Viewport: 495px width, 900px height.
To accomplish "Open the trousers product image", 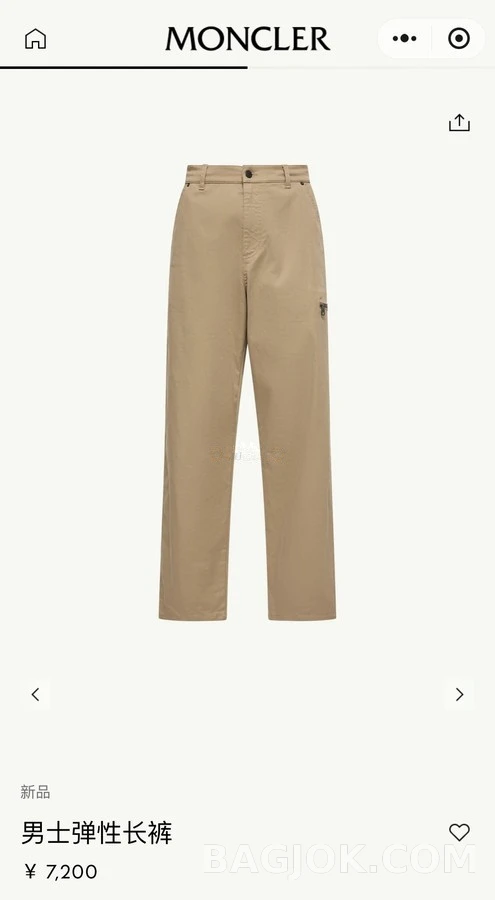I will 248,393.
